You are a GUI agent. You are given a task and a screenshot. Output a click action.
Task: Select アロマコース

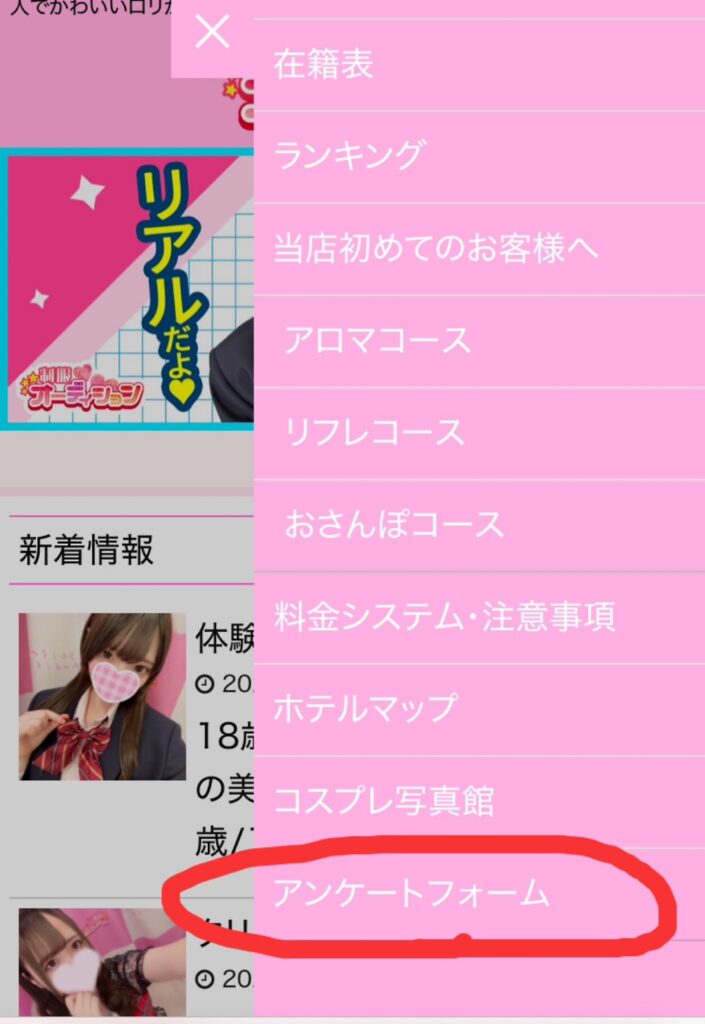[377, 341]
